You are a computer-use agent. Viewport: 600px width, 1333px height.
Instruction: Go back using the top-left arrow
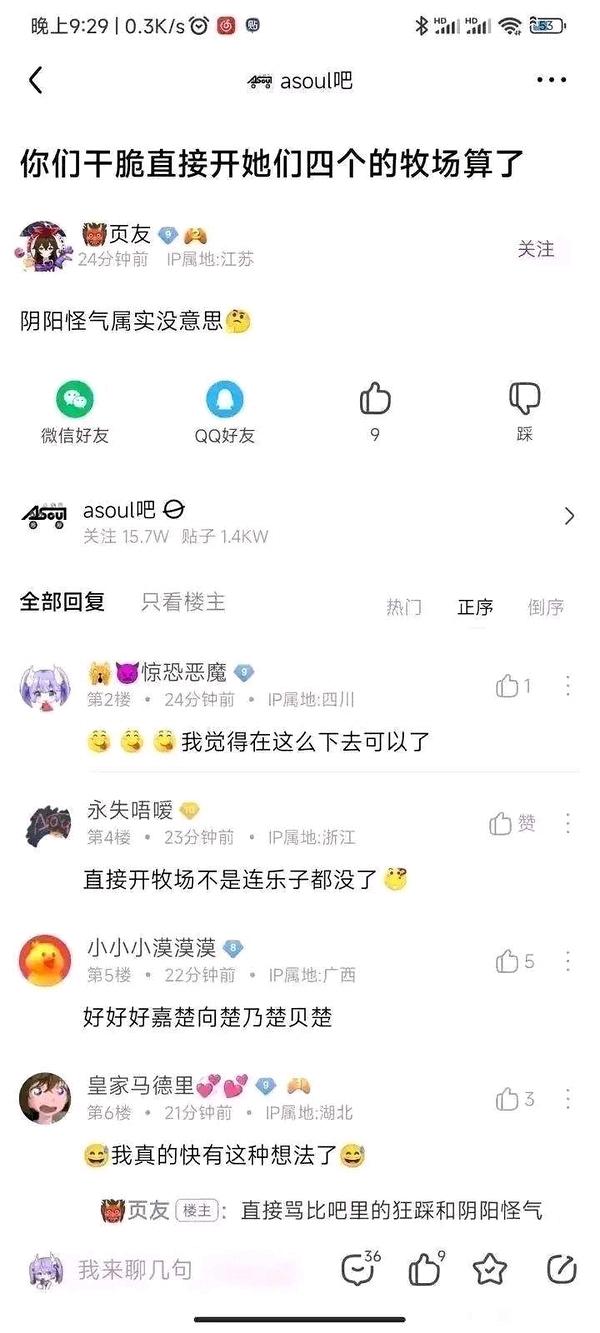click(36, 80)
